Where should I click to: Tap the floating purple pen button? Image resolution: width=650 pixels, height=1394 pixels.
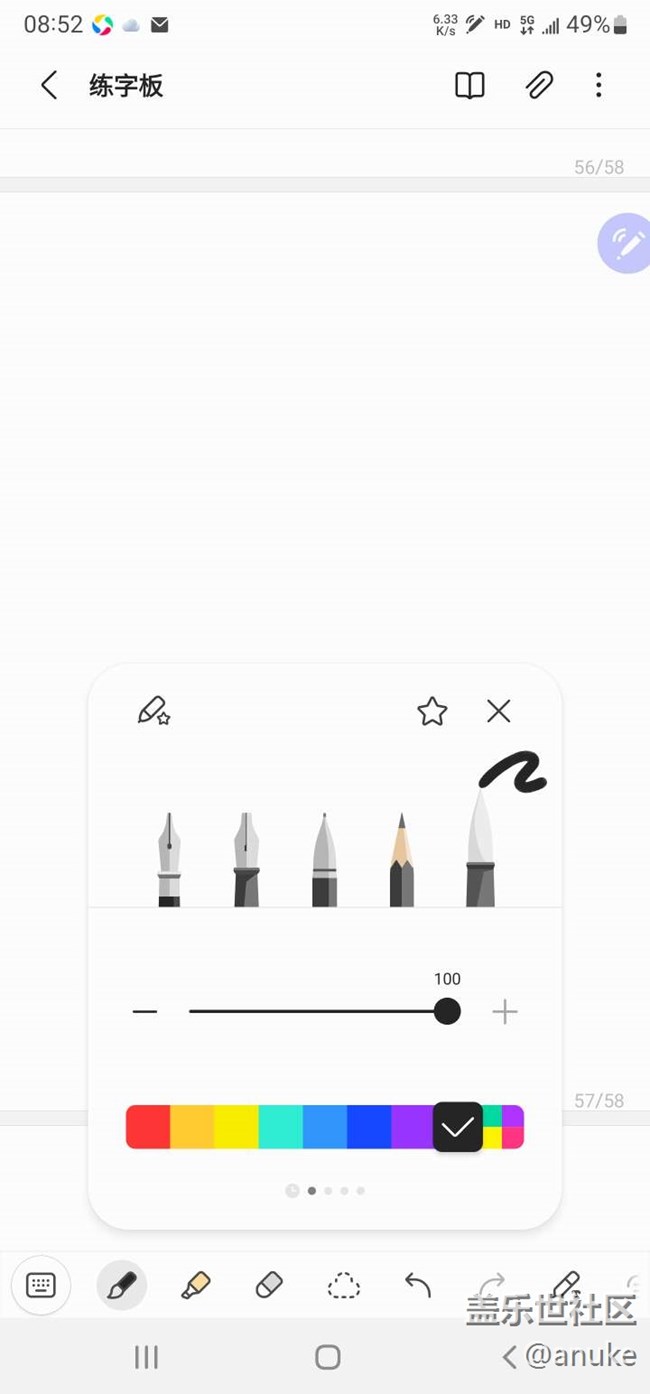[x=624, y=243]
